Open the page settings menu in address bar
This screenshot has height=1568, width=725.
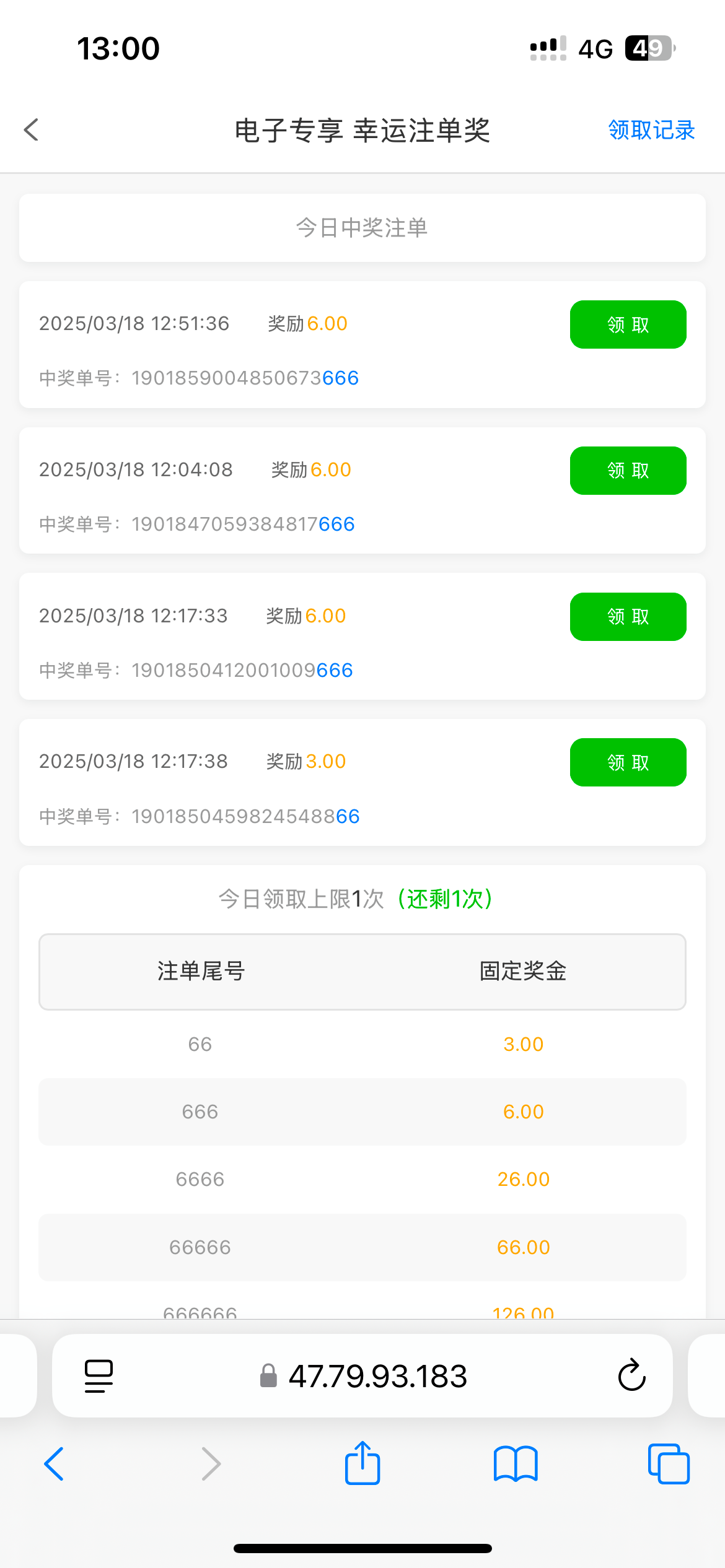coord(99,1376)
